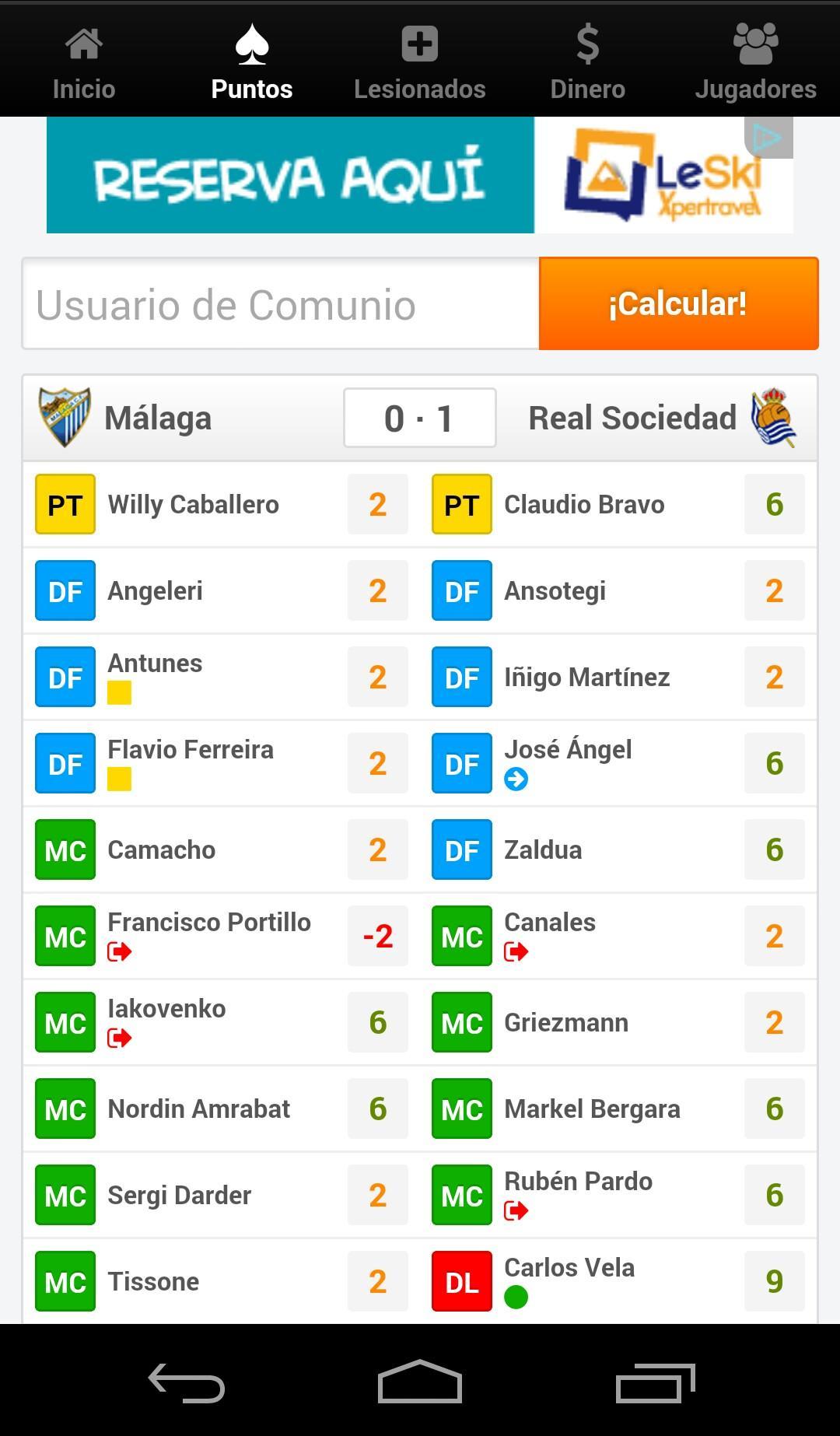Select the home icon for Inicio

pos(83,44)
